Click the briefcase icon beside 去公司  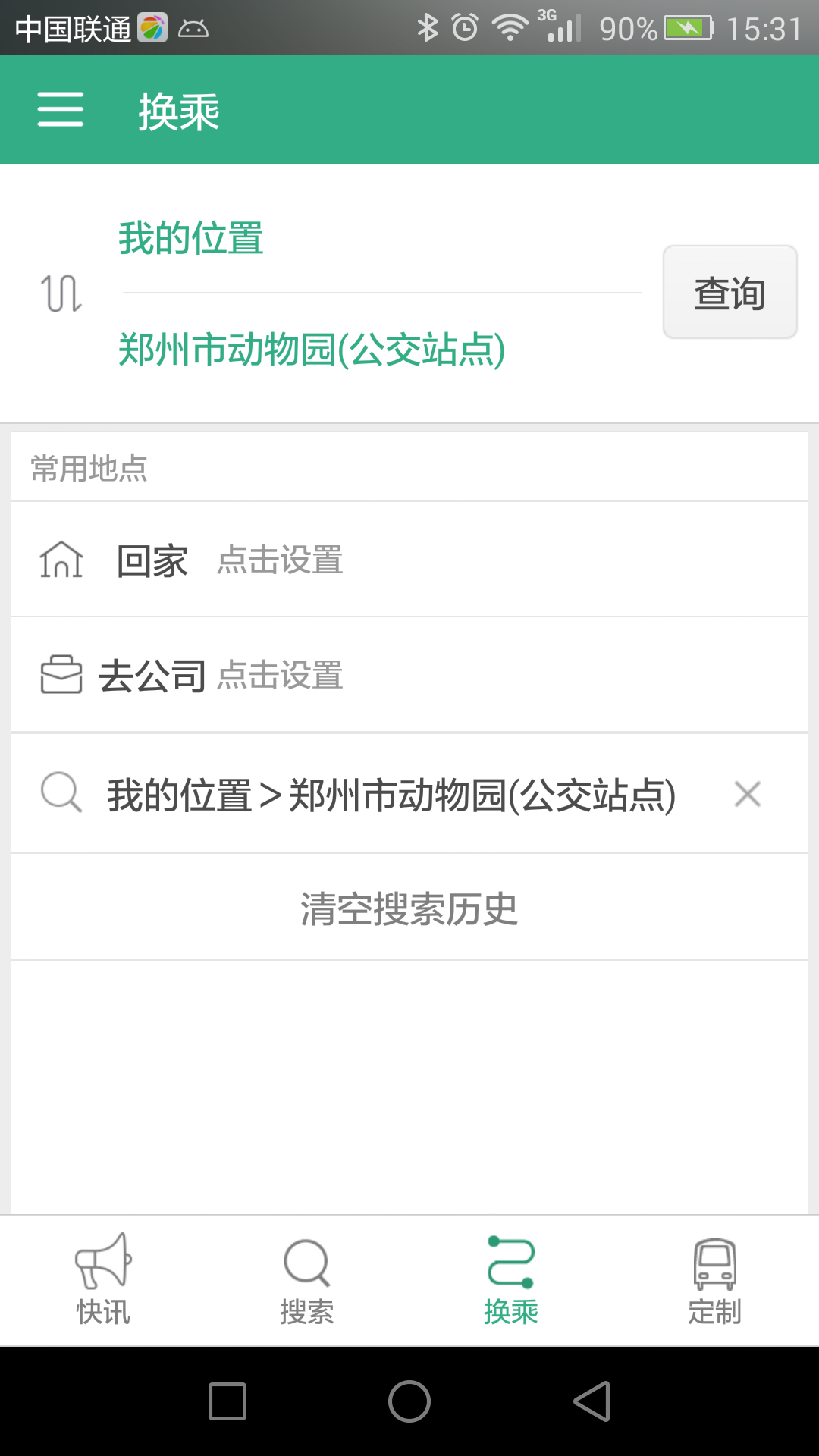click(x=61, y=674)
